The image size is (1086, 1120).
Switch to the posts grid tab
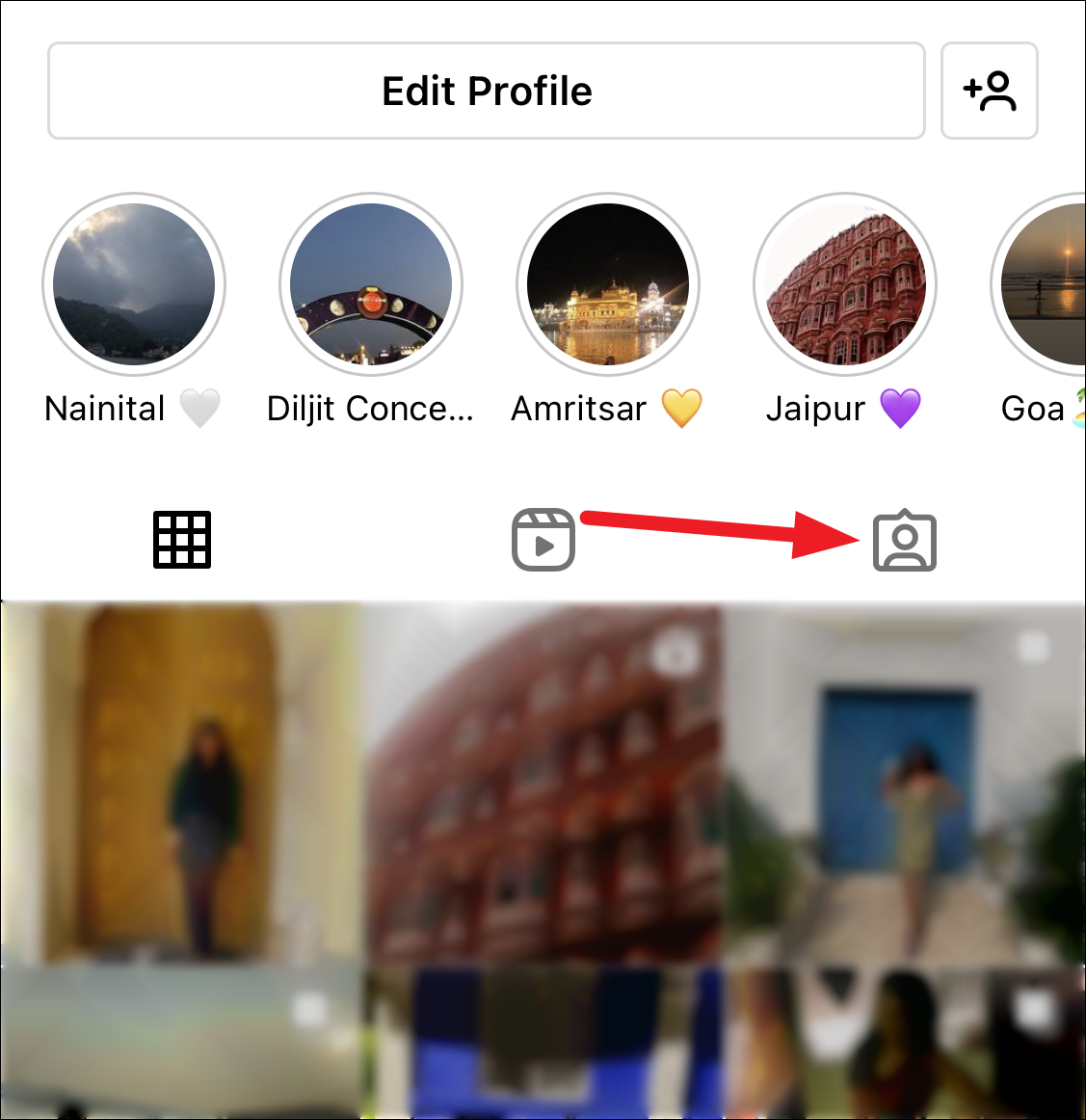coord(182,539)
